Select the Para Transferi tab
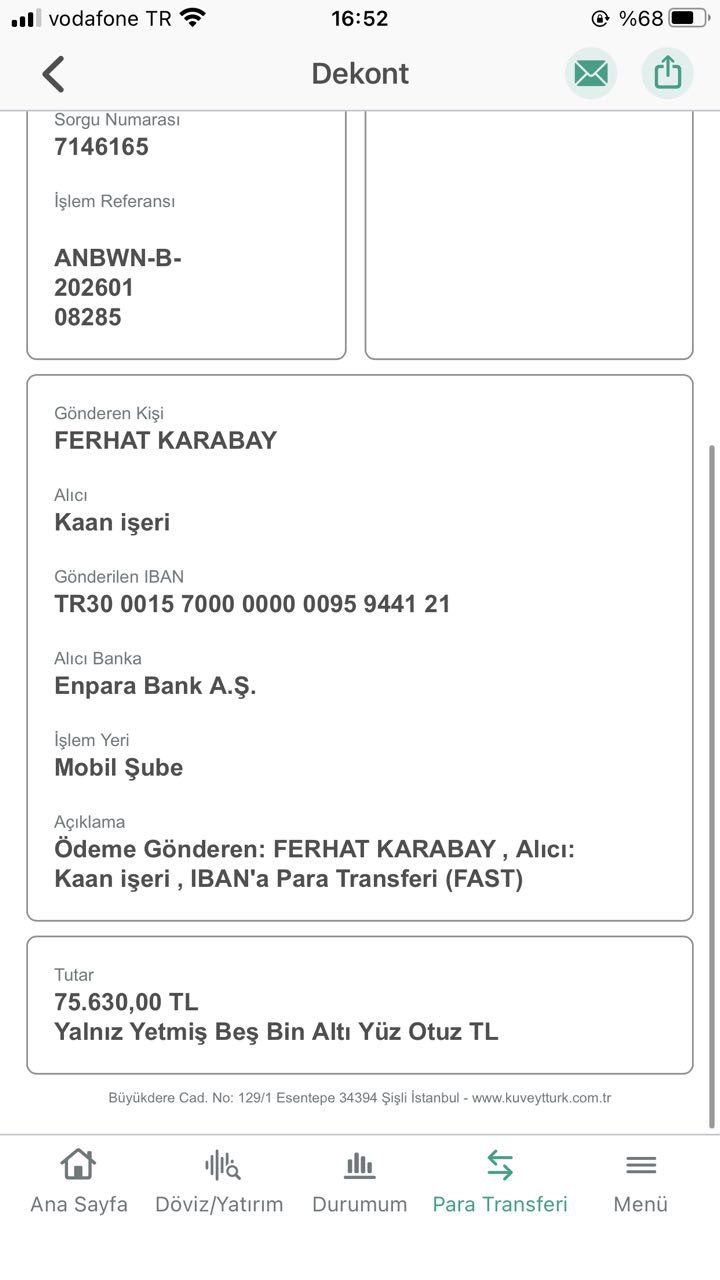The image size is (720, 1280). pos(500,1182)
